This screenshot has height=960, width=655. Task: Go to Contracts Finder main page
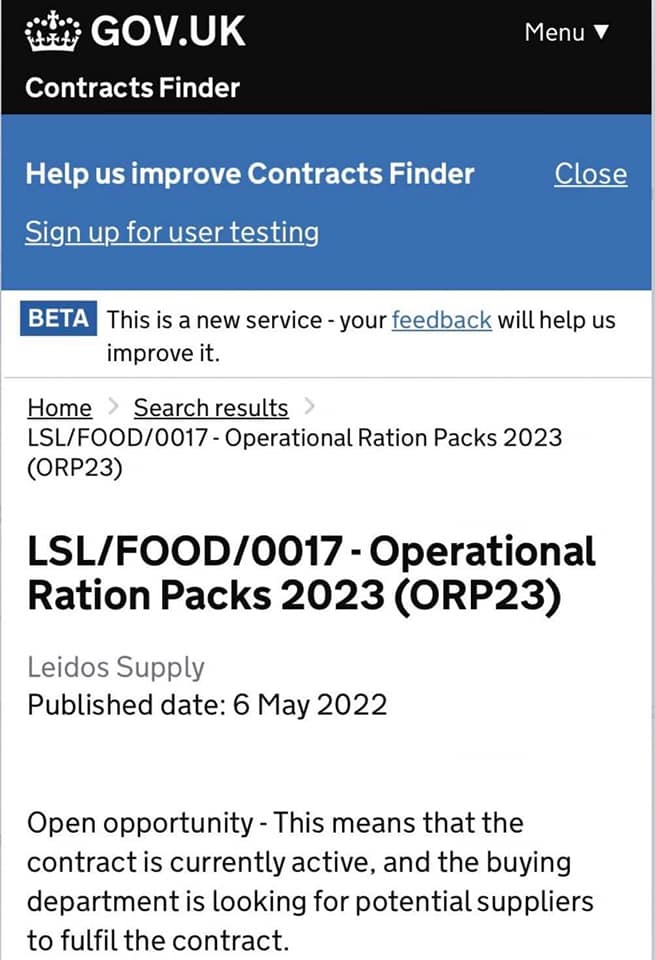tap(132, 87)
